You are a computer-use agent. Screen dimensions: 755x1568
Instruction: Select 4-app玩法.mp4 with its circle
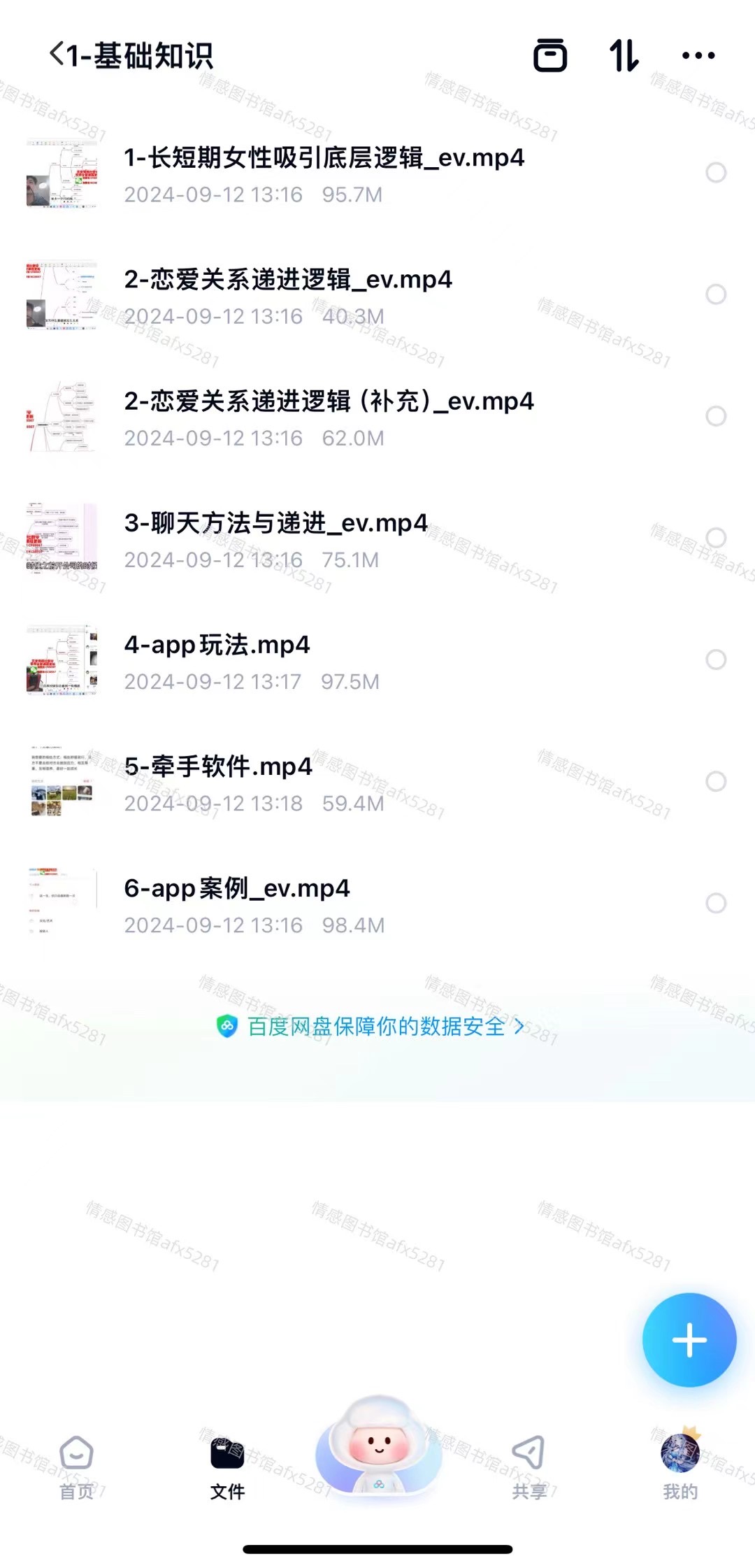point(716,660)
